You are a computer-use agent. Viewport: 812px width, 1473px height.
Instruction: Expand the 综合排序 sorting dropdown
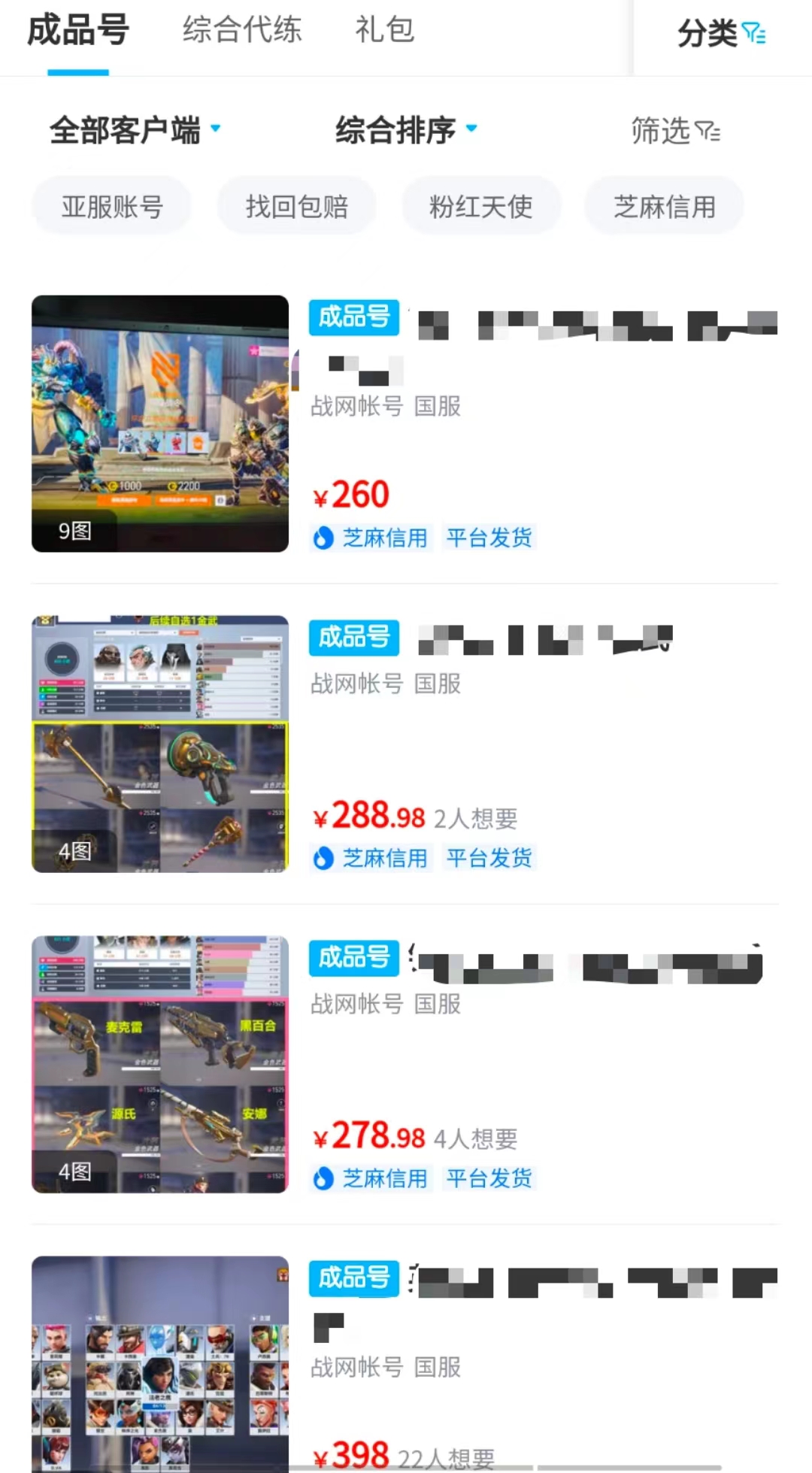click(x=406, y=130)
